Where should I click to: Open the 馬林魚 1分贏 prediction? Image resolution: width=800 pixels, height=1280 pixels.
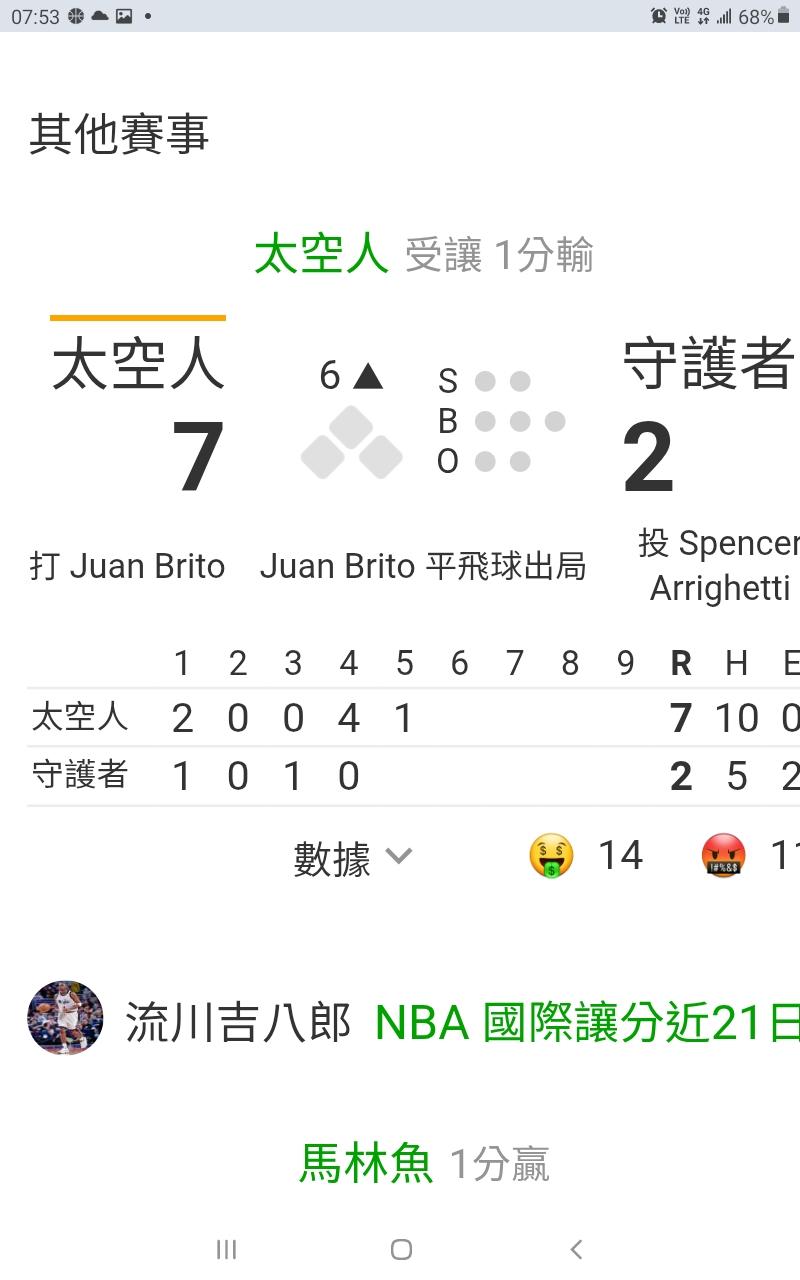[x=424, y=1163]
